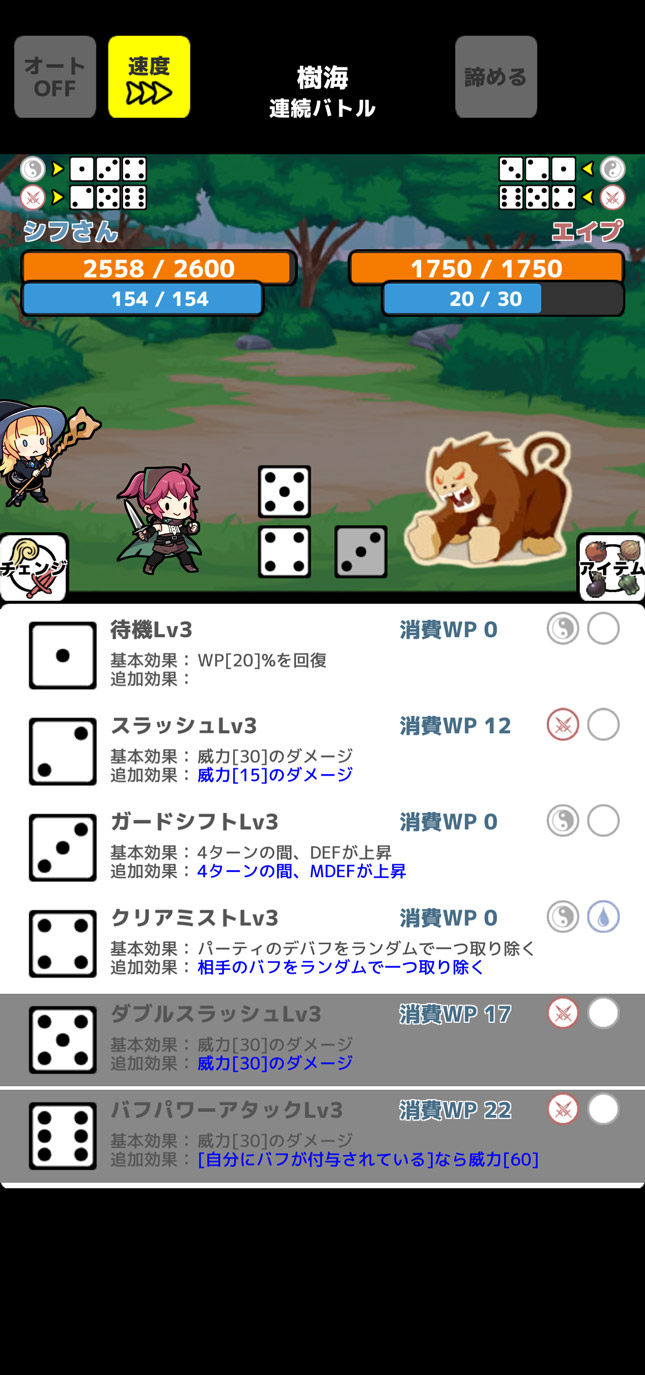Use the ガードシフトLv3 skill
The image size is (645, 1375).
[x=322, y=844]
